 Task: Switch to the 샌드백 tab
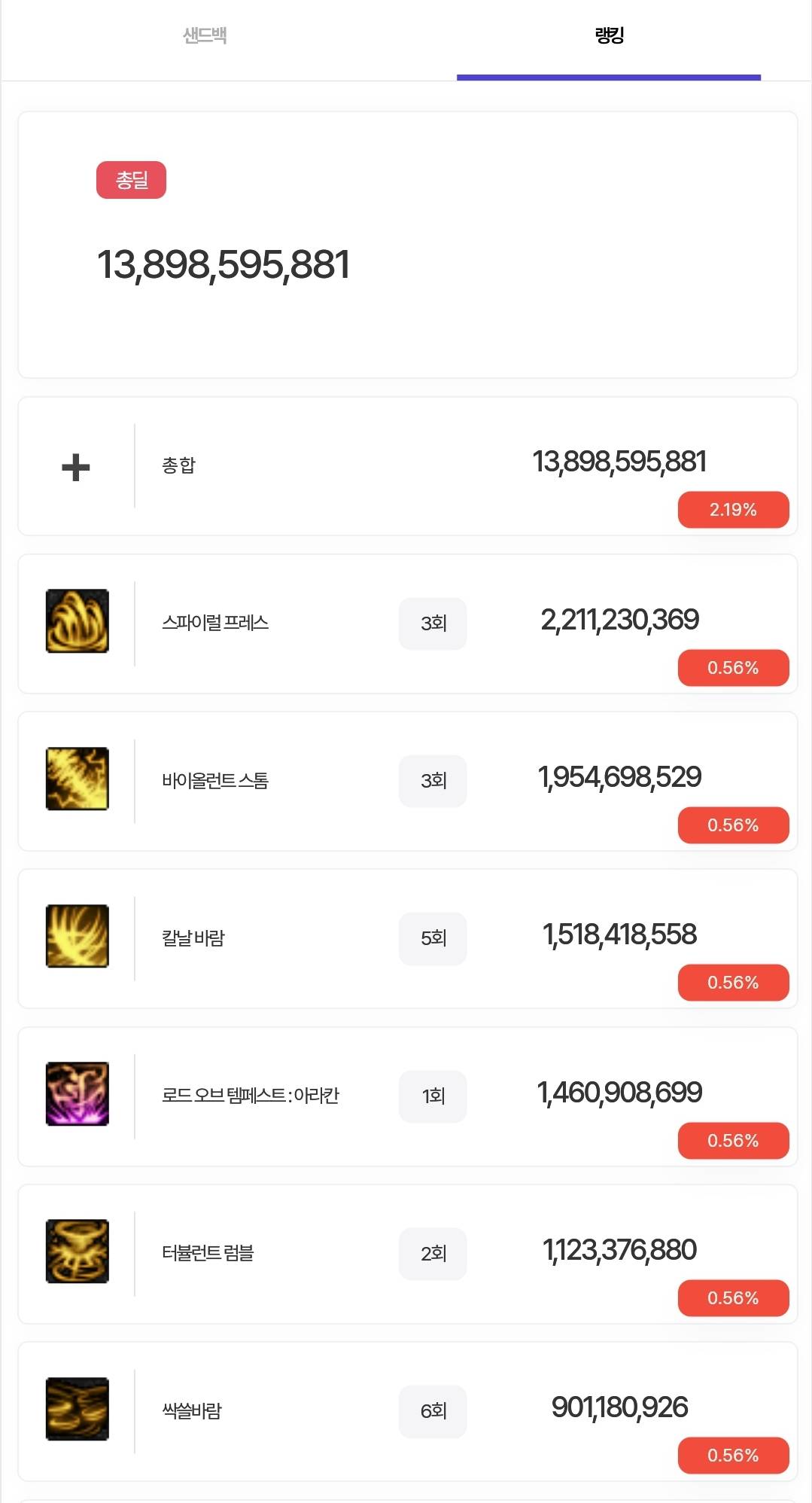(205, 35)
